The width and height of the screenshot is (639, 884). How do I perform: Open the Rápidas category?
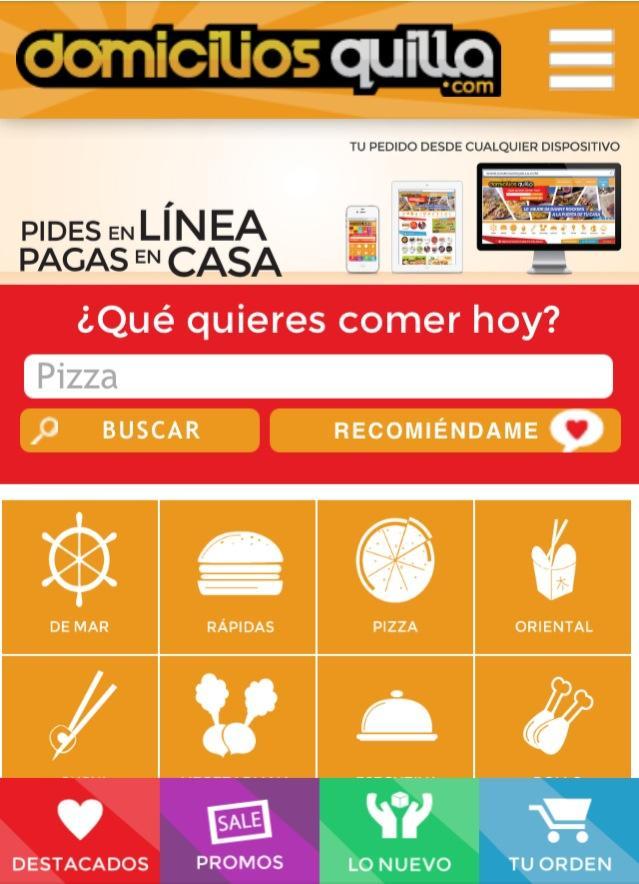point(238,577)
